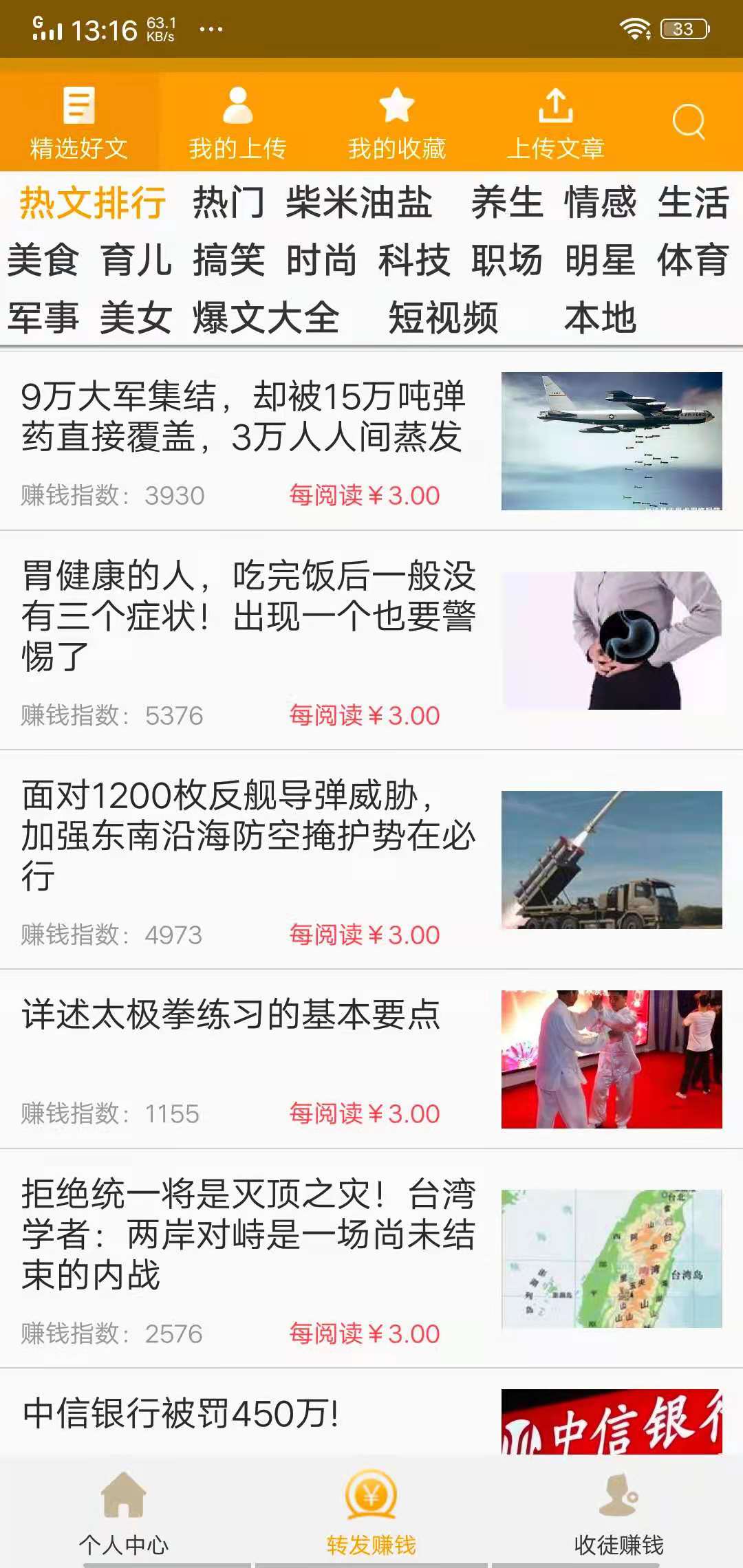Choose the 军事 category

(x=43, y=318)
